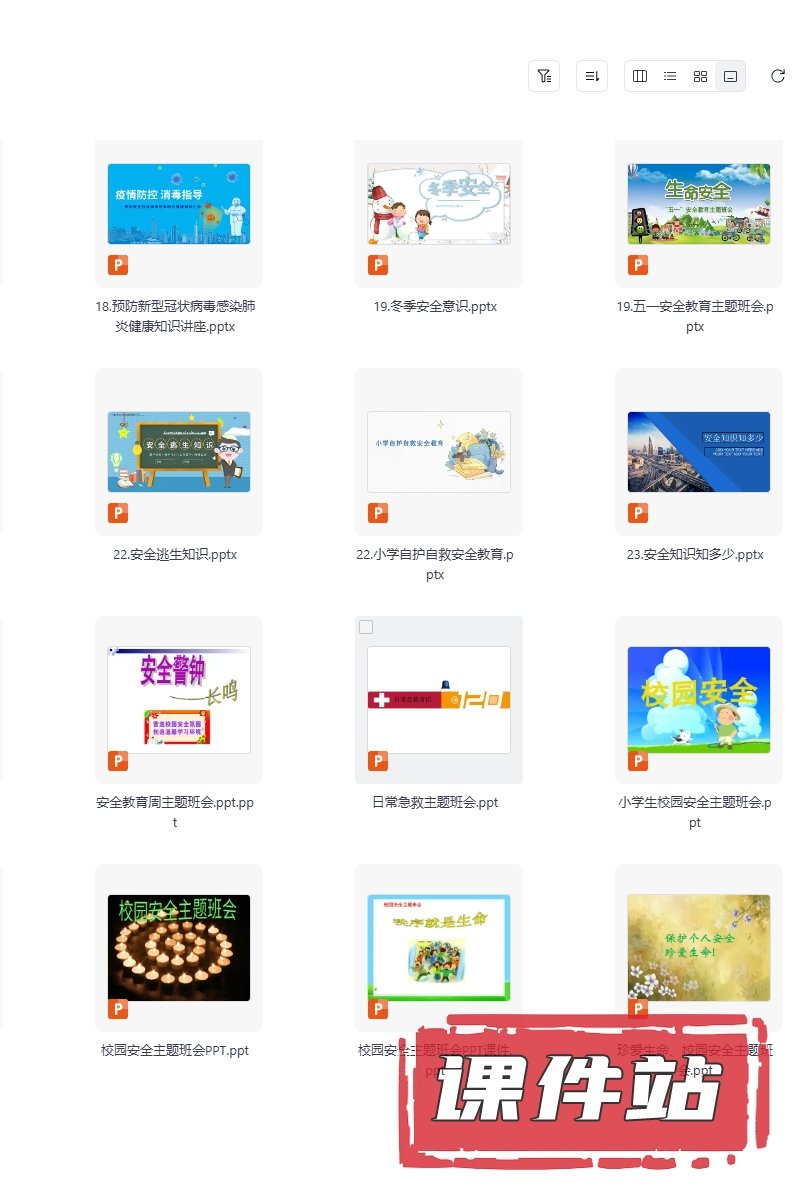Open 19.五一安全教育主题班会.pptx
800x1200 pixels.
pos(699,204)
